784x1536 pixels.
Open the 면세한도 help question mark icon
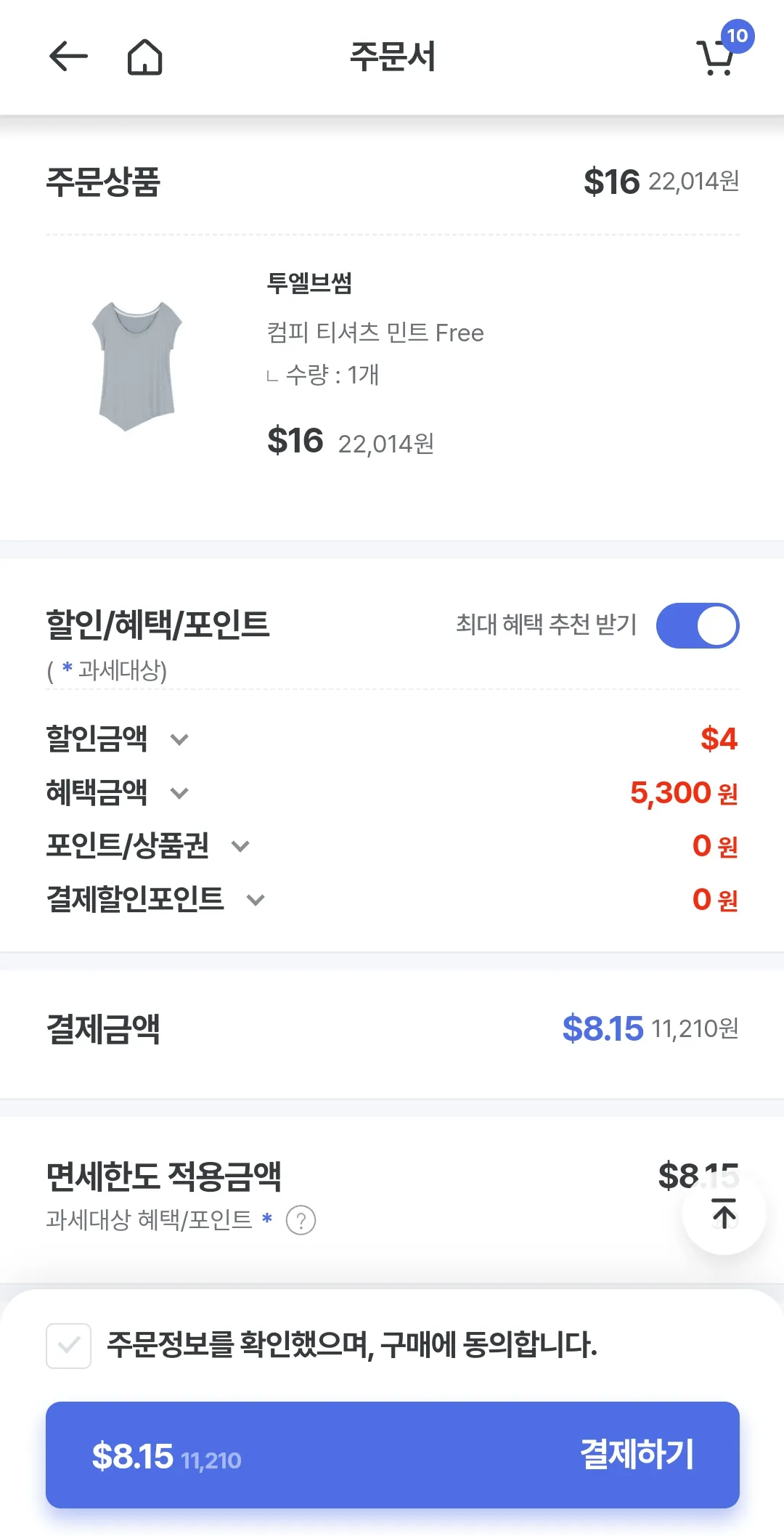tap(300, 1219)
